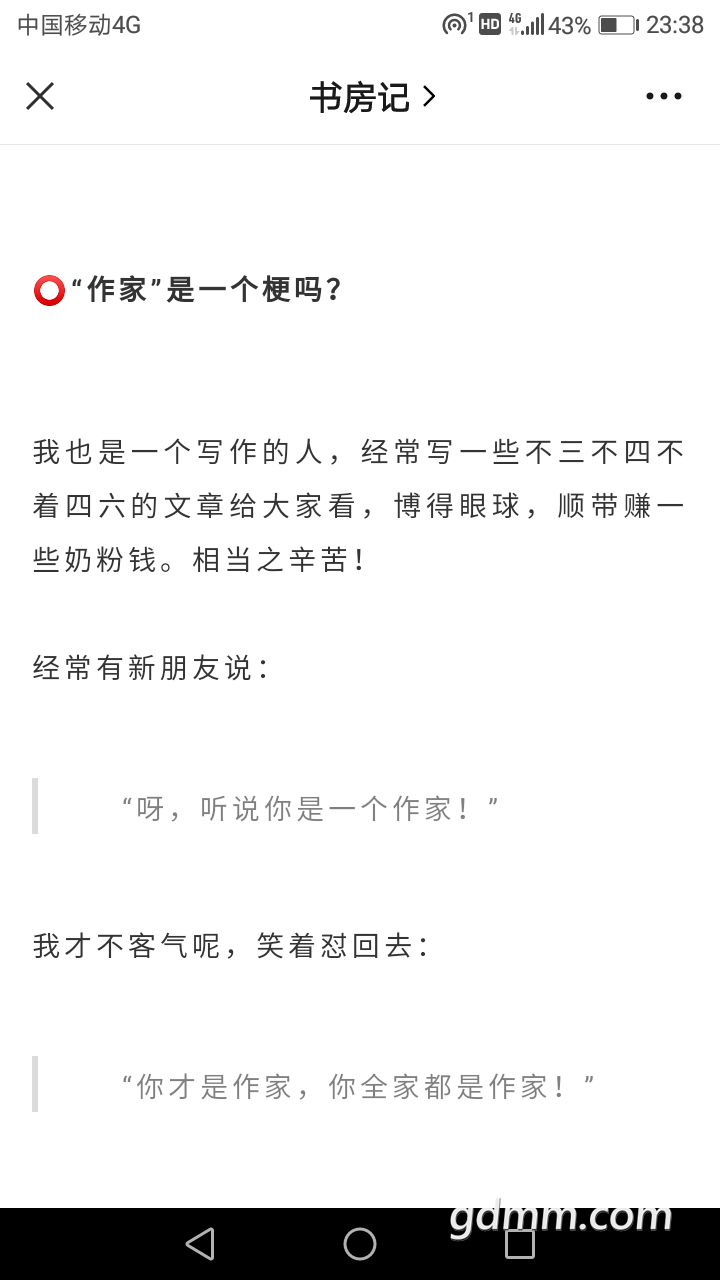The width and height of the screenshot is (720, 1280).
Task: Go to the home screen
Action: coord(360,1244)
